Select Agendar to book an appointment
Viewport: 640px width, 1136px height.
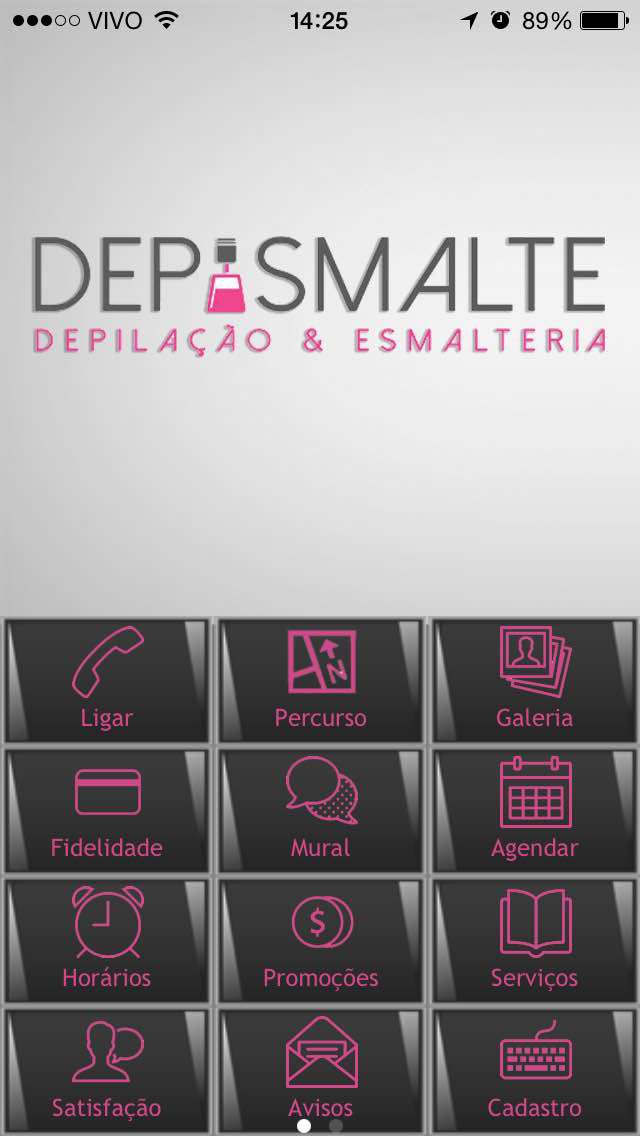pos(534,810)
